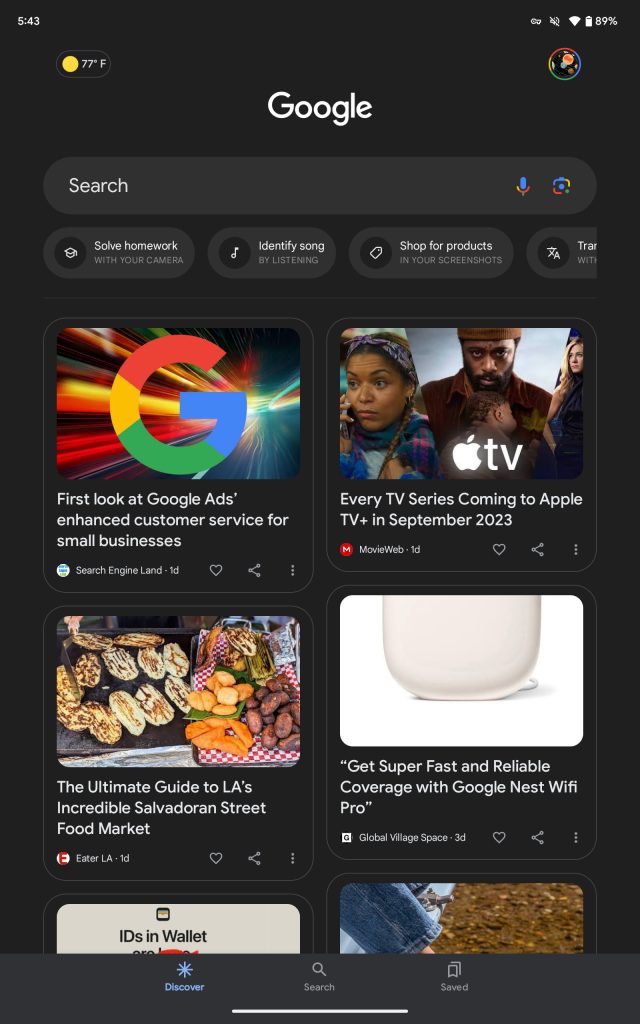This screenshot has width=640, height=1024.
Task: Open overflow menu on Global Village Space card
Action: pyautogui.click(x=575, y=837)
